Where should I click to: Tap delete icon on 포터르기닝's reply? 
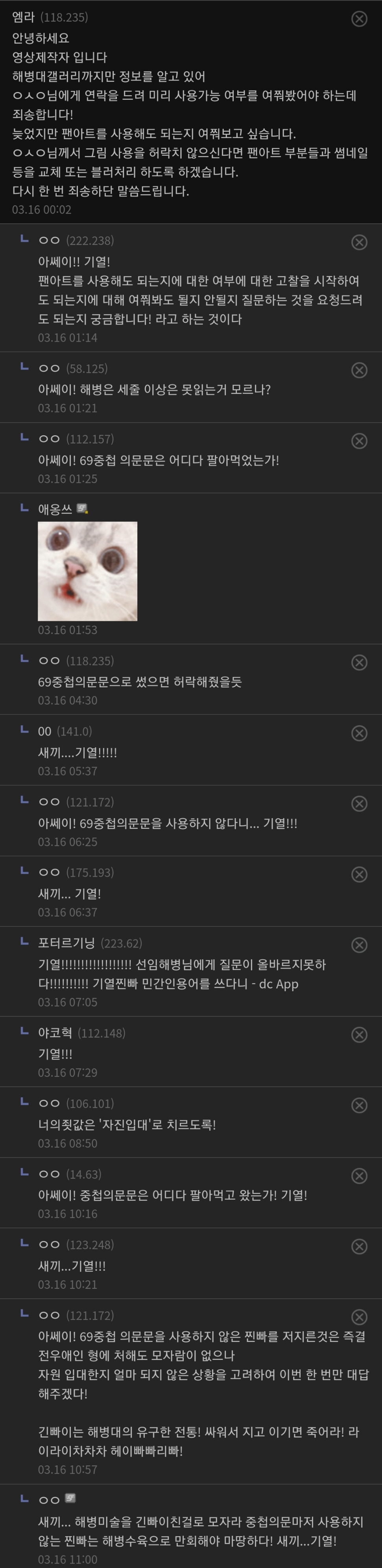tap(360, 945)
